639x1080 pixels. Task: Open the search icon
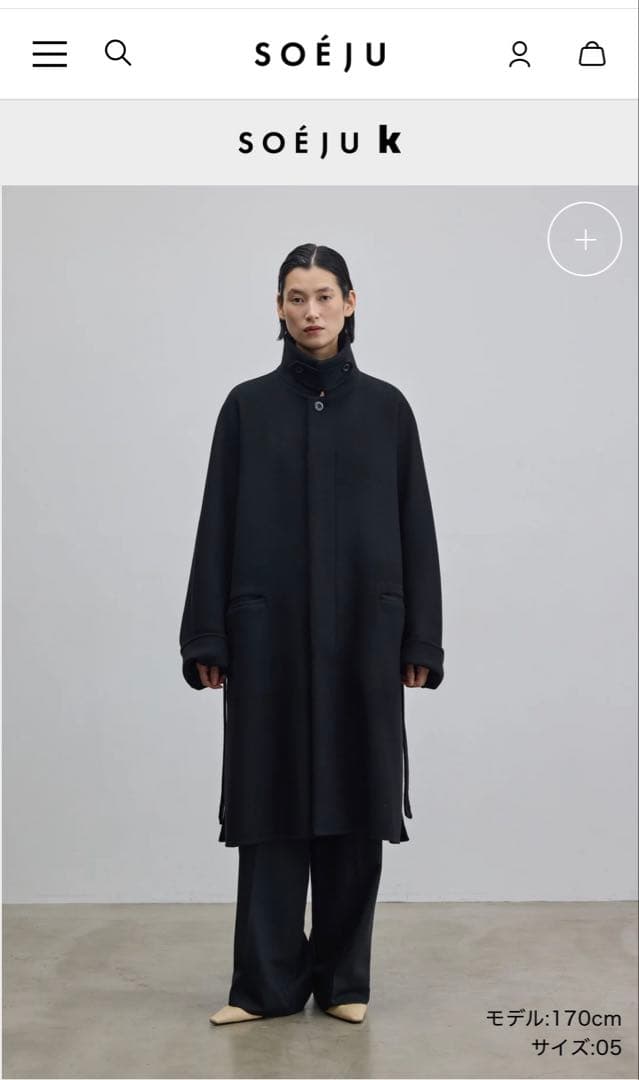tap(118, 53)
